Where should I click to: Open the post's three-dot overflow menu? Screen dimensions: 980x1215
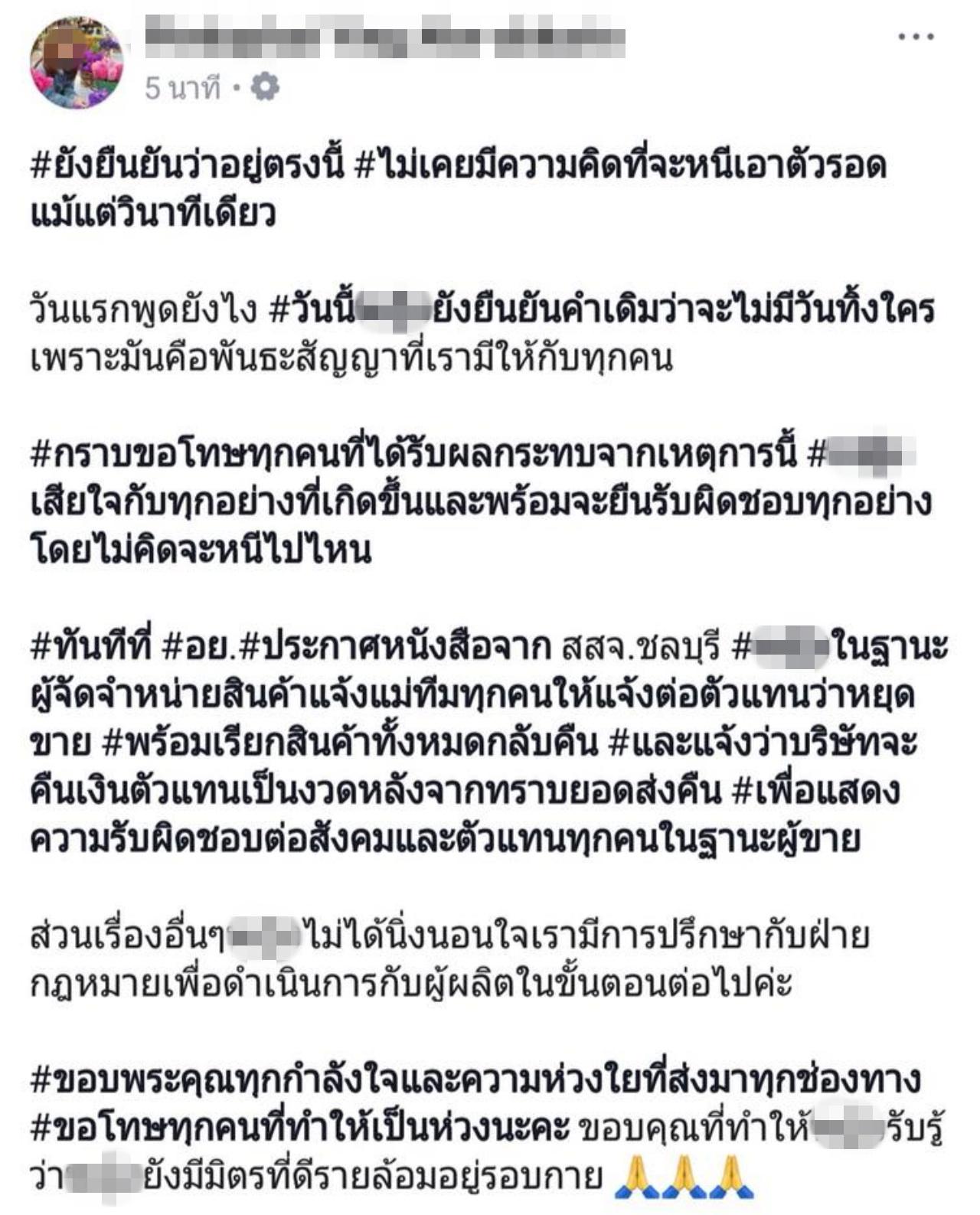click(x=916, y=37)
